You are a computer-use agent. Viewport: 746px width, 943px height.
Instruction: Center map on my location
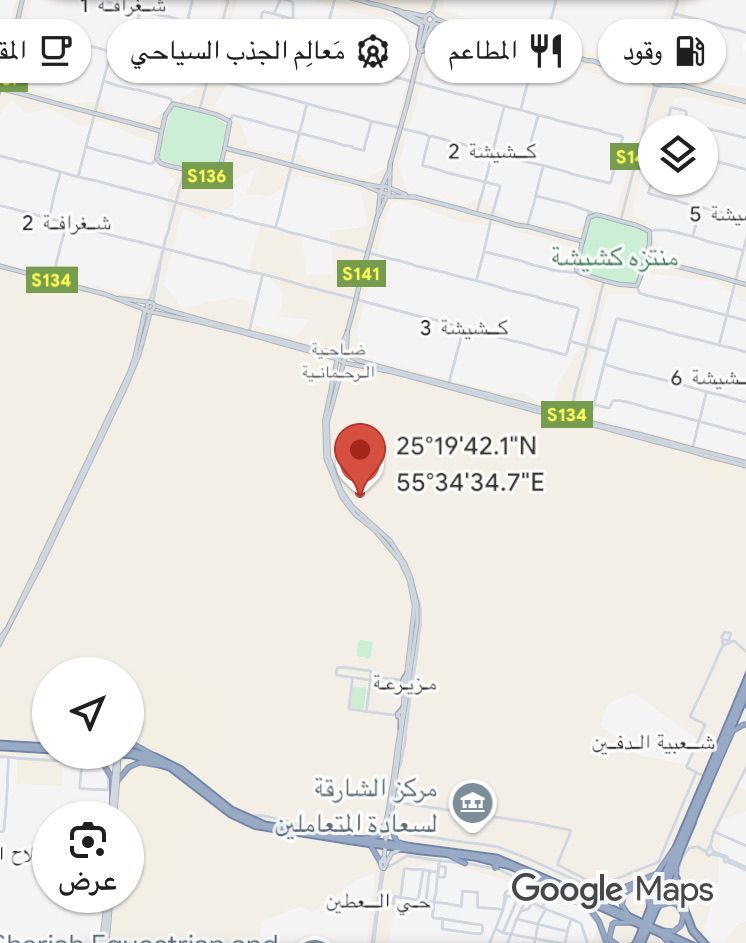(x=88, y=713)
